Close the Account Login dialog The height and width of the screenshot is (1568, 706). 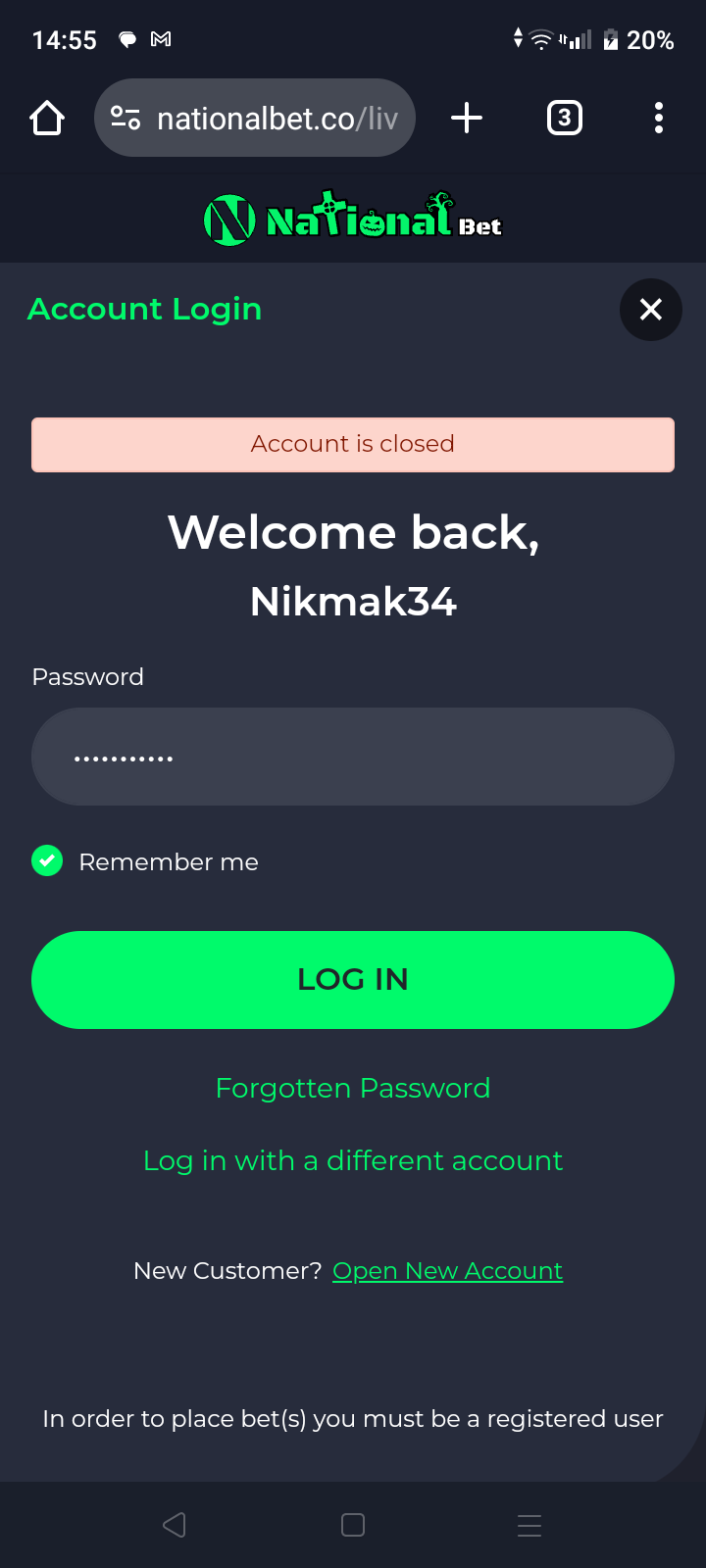click(x=650, y=310)
